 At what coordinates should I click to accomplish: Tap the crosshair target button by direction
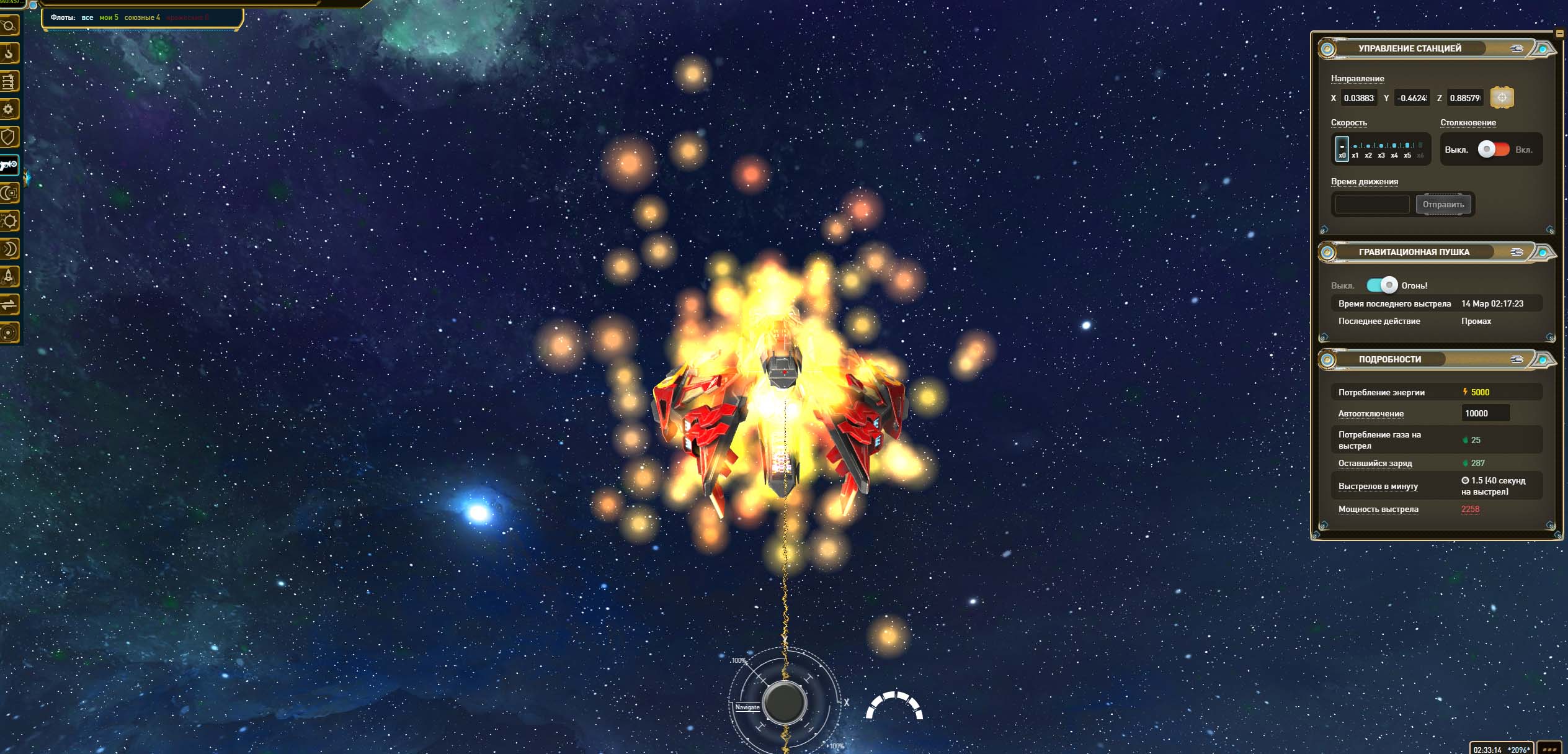[x=1502, y=97]
